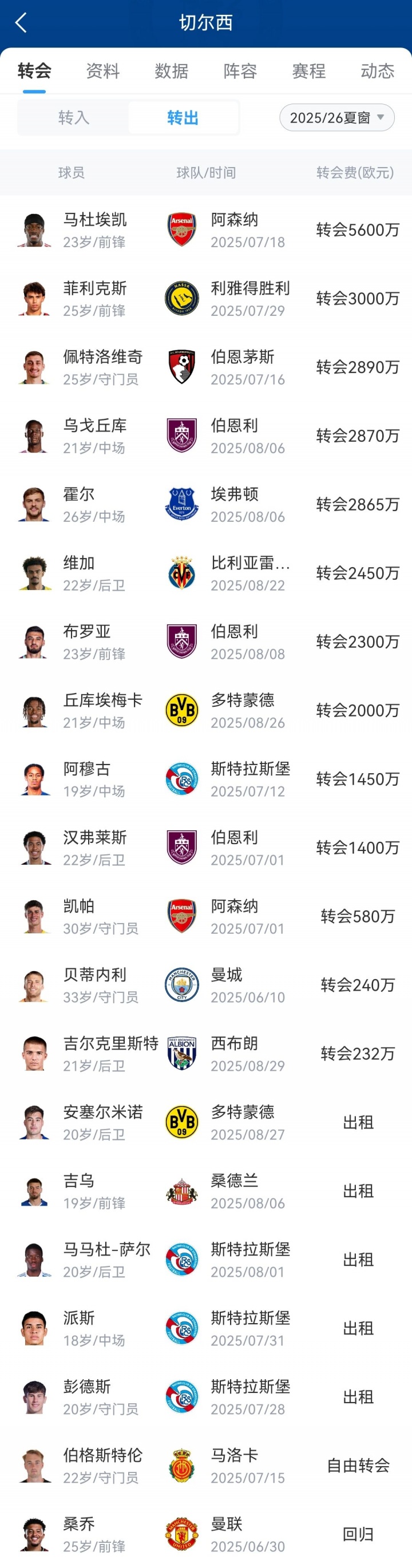Open 丘库埃梅卡's transfer row

[205, 710]
